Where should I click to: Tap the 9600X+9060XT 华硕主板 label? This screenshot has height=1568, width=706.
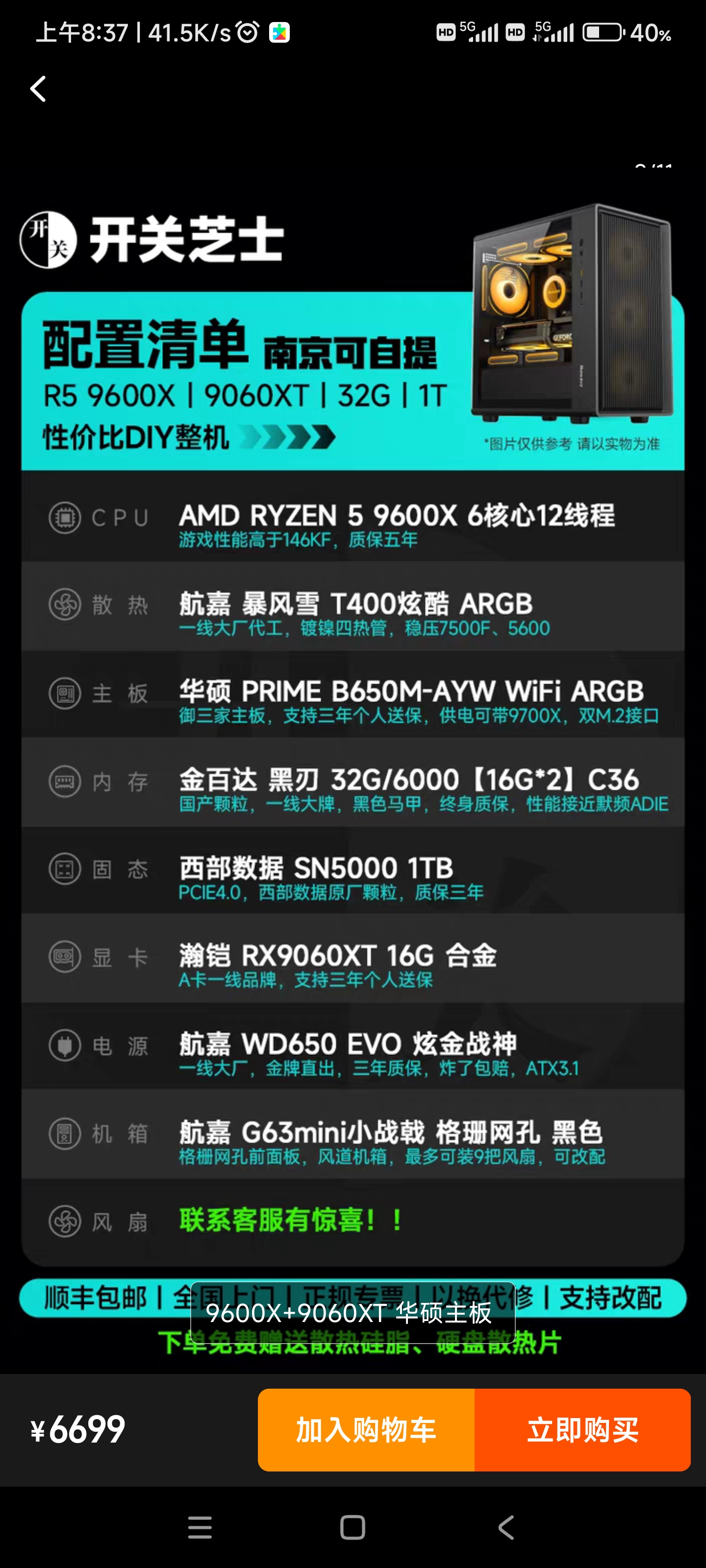(x=353, y=1313)
